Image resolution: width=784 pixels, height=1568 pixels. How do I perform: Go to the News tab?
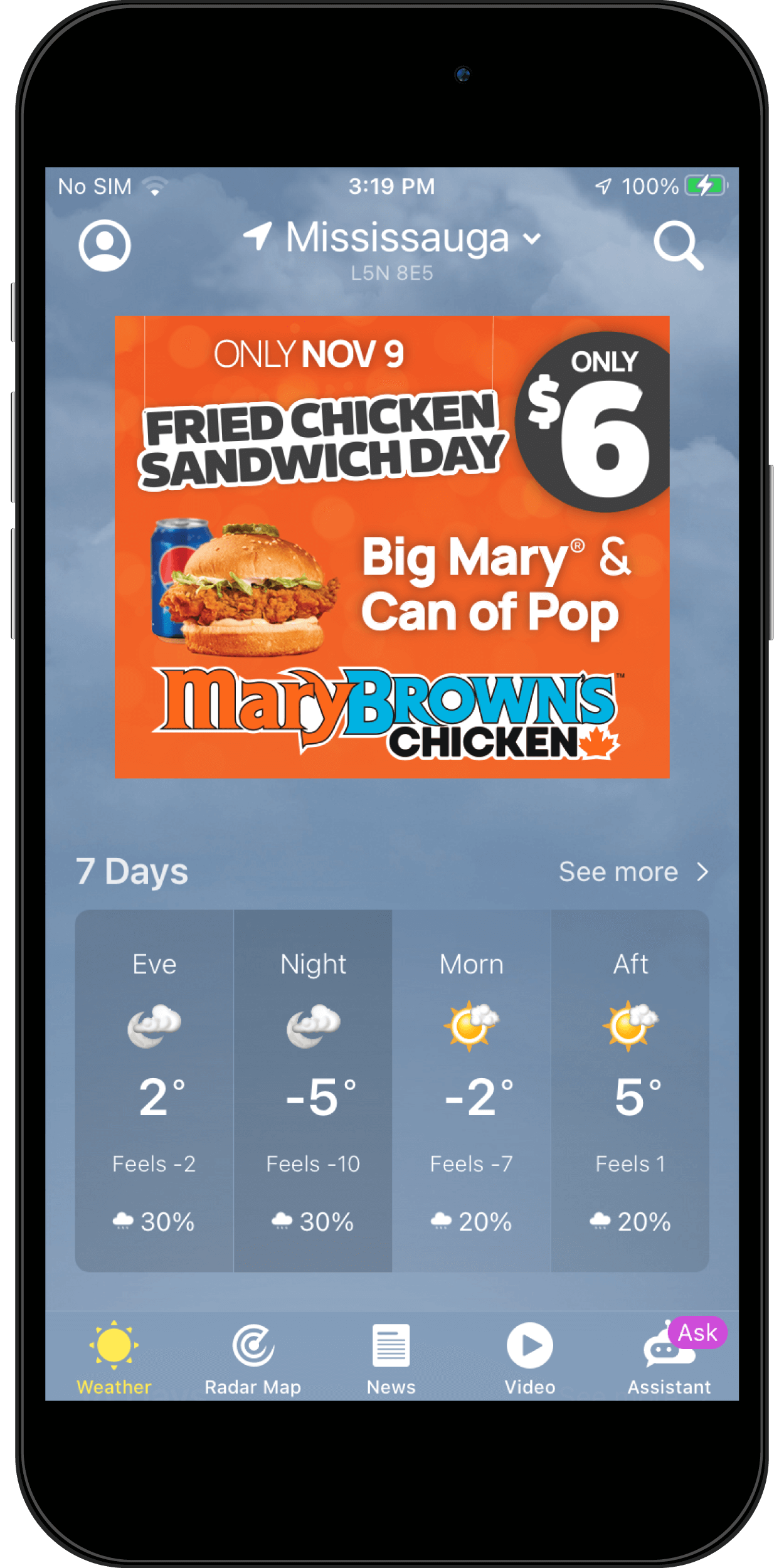coord(391,1358)
